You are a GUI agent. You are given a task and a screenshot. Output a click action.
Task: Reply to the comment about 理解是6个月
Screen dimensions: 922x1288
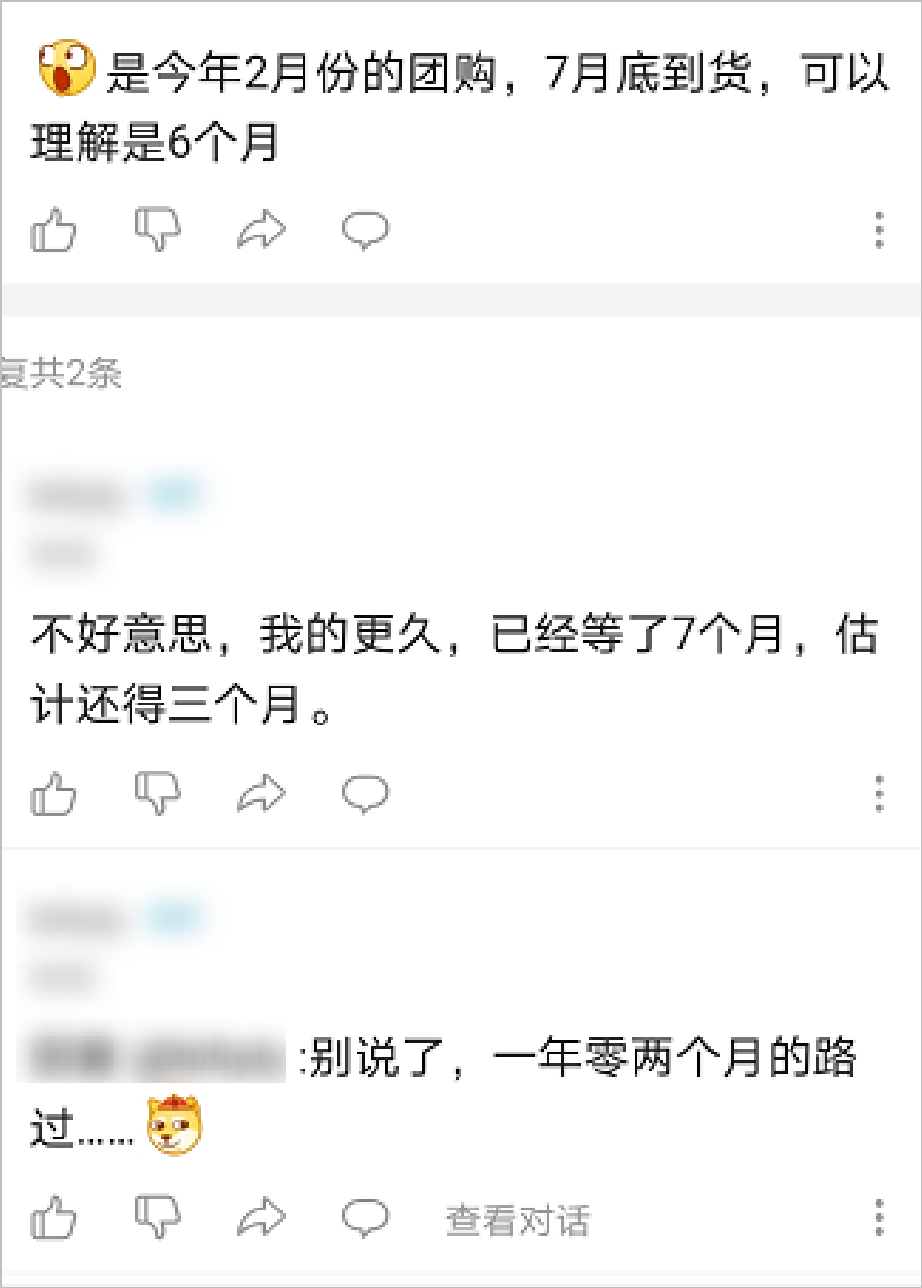pos(365,230)
